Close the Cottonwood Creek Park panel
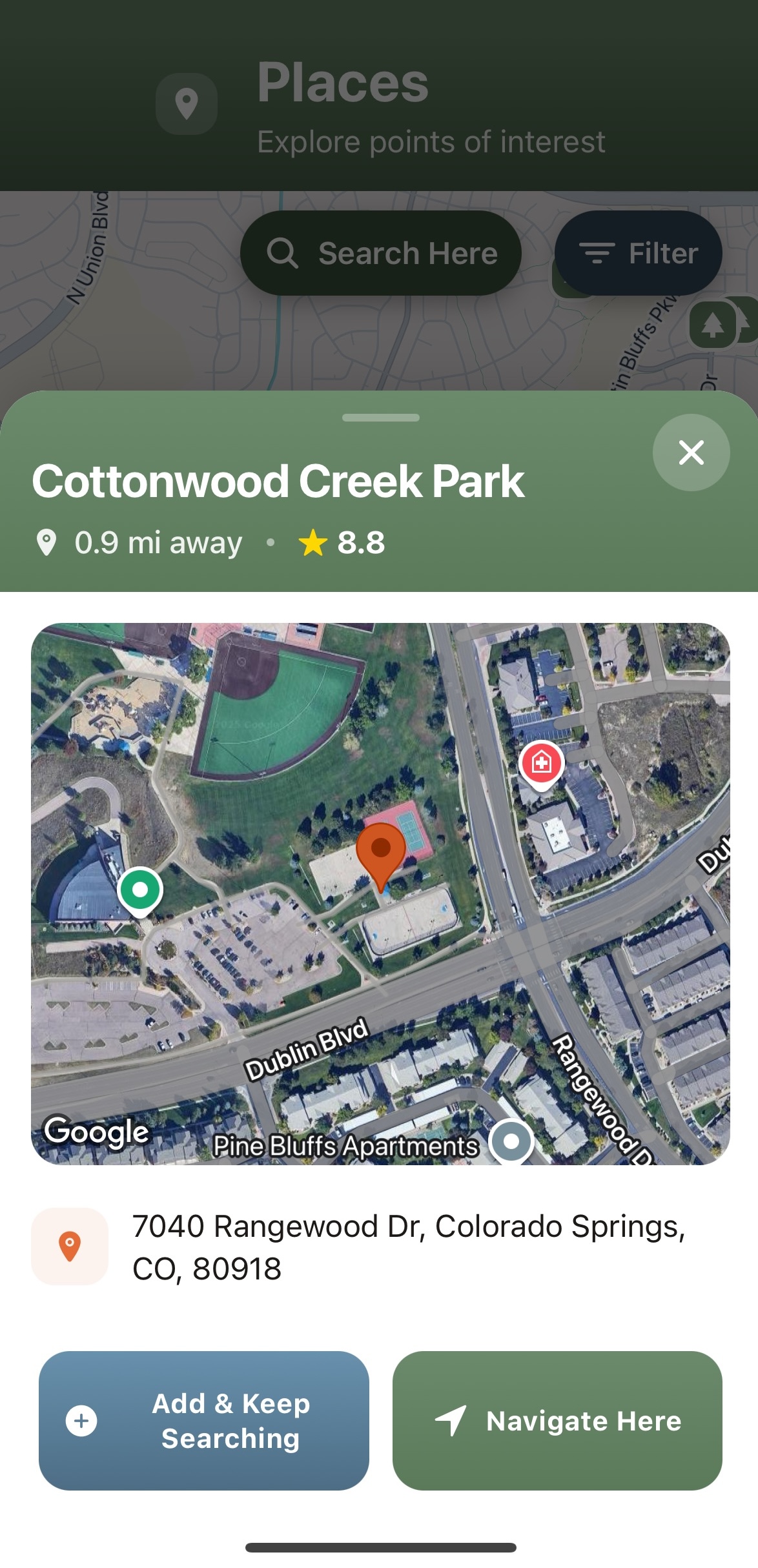 (691, 453)
